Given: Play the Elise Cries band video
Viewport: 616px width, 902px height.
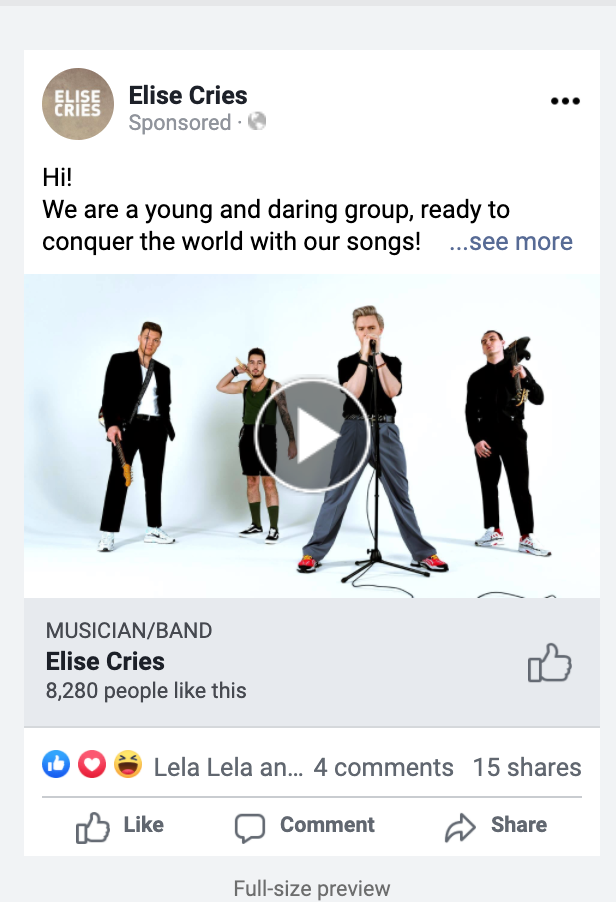Looking at the screenshot, I should (x=311, y=436).
